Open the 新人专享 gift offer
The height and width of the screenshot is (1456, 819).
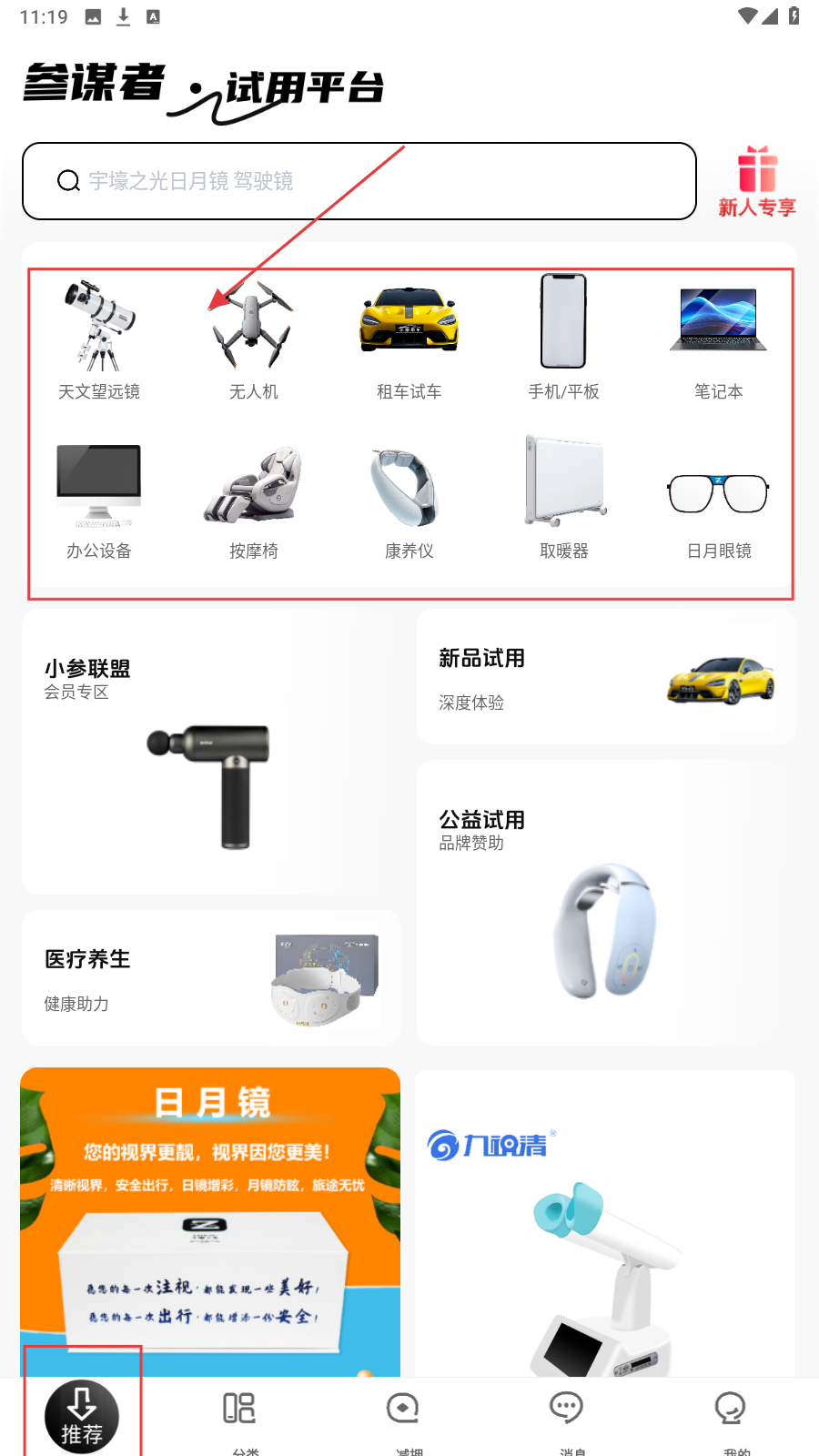[757, 182]
